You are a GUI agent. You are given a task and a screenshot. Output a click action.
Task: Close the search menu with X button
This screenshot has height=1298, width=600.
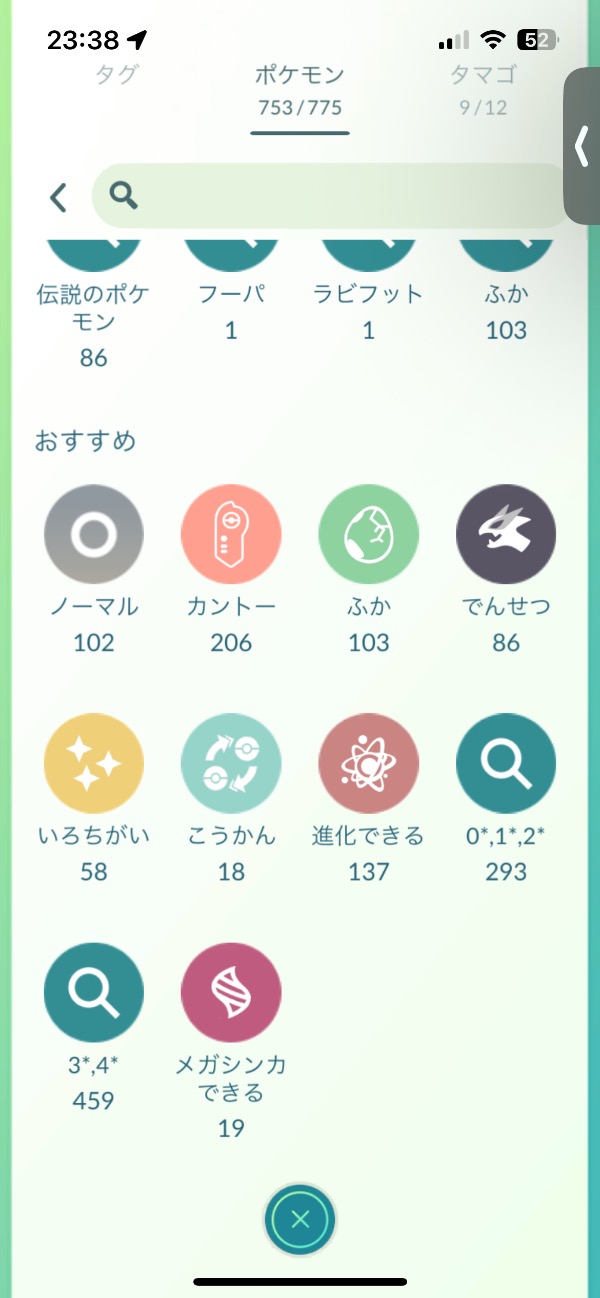click(x=300, y=1219)
